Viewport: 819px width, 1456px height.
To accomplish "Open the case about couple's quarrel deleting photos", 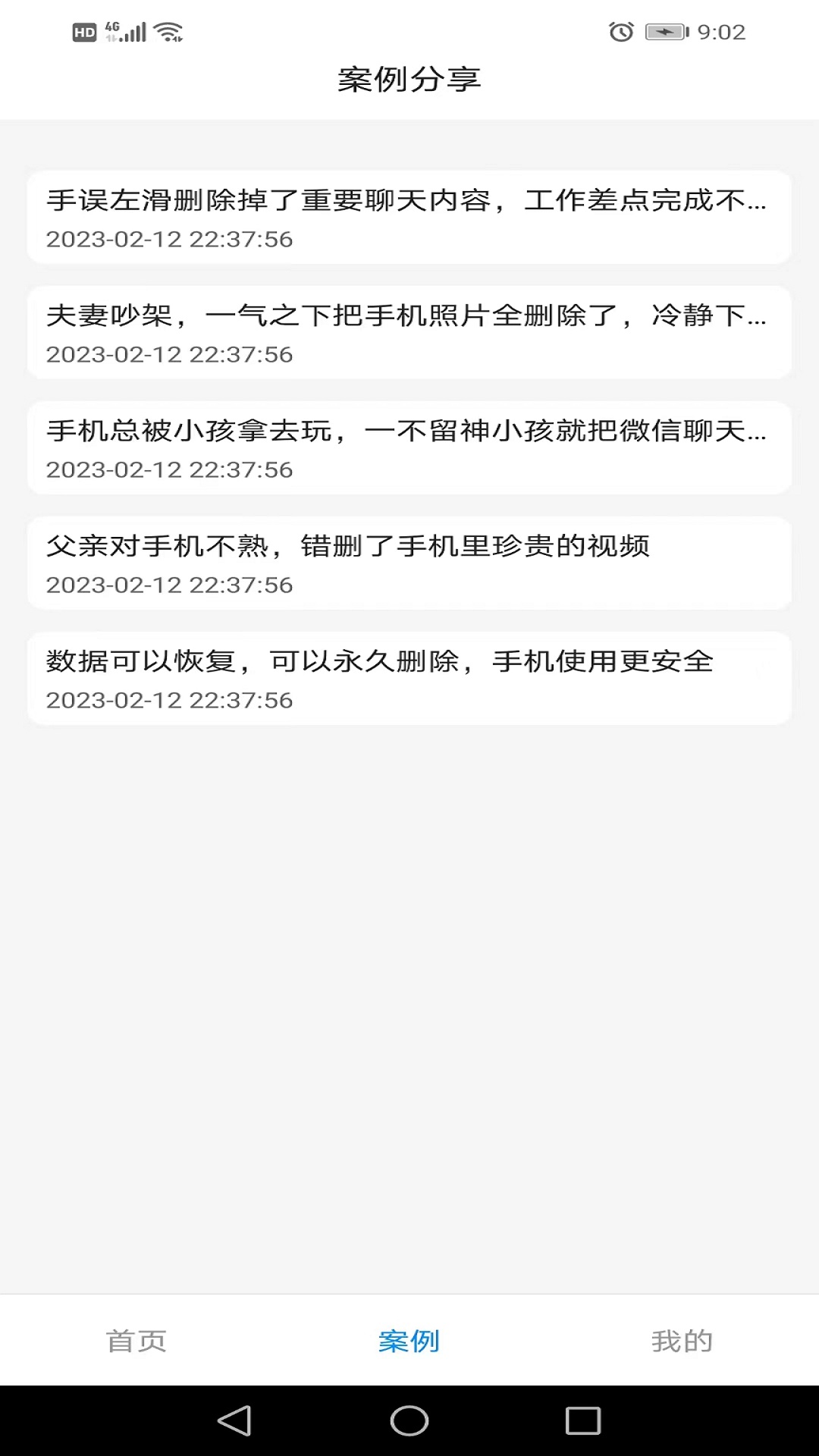I will 409,332.
